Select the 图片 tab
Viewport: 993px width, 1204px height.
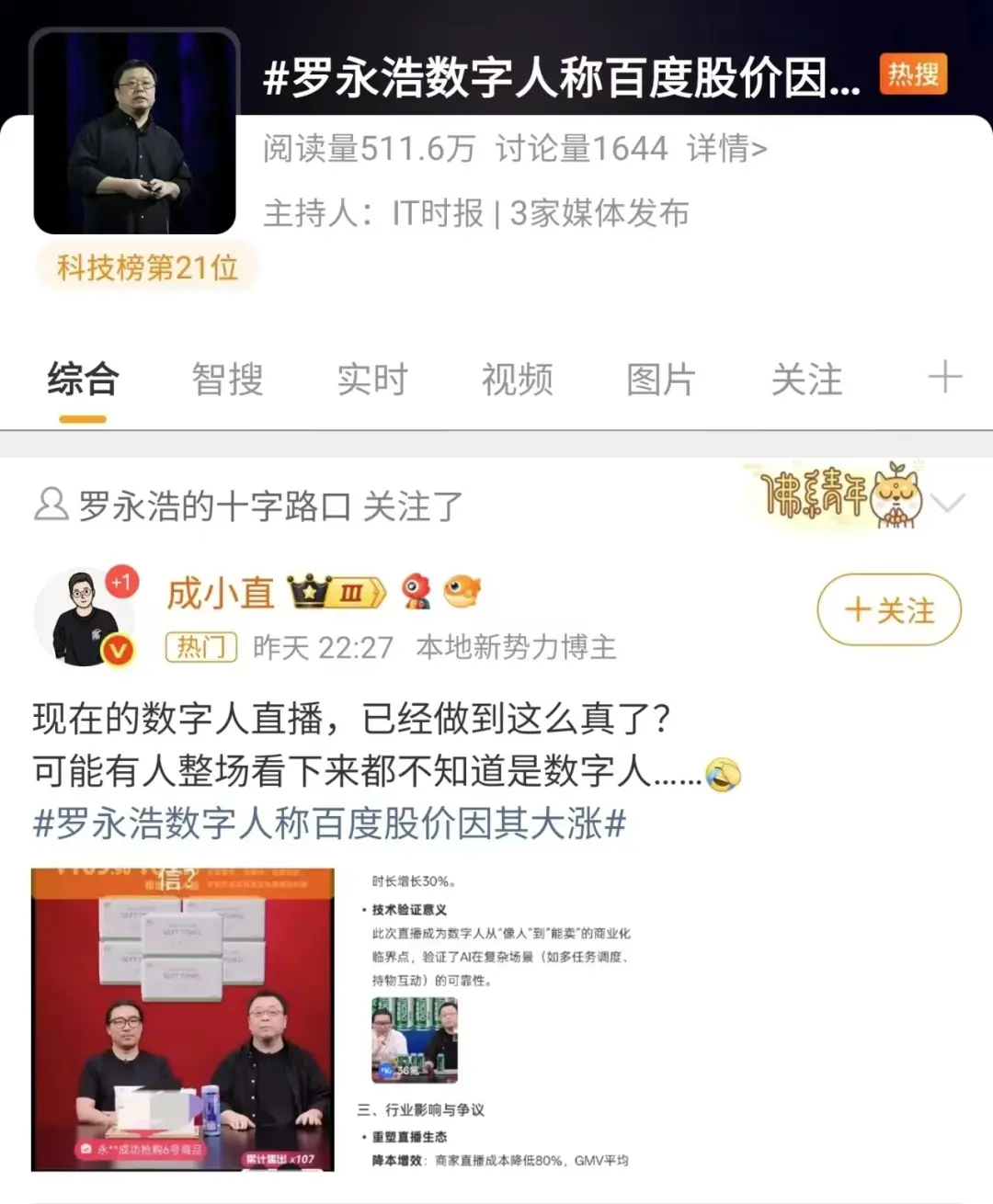coord(661,379)
